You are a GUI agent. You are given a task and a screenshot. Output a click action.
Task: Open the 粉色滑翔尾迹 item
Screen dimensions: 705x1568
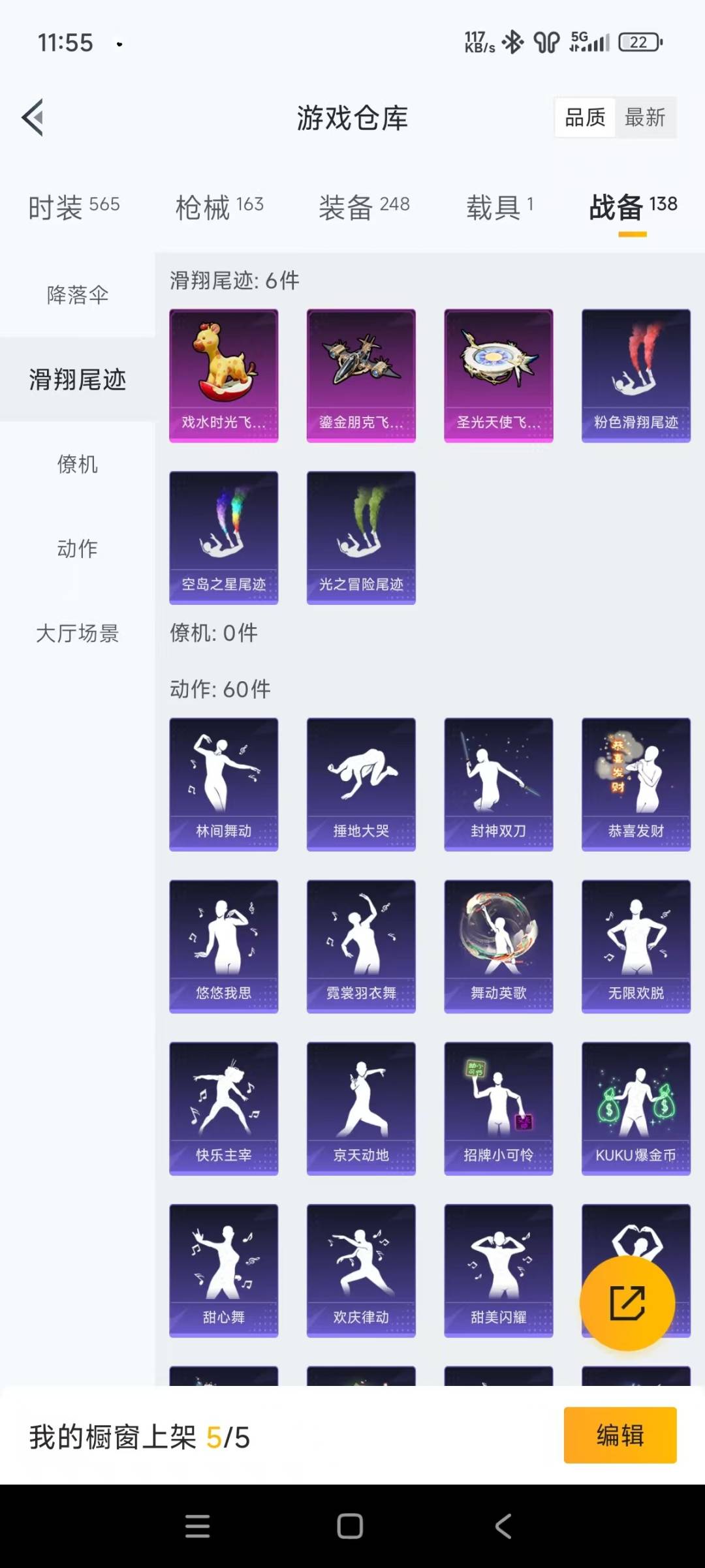coord(636,376)
